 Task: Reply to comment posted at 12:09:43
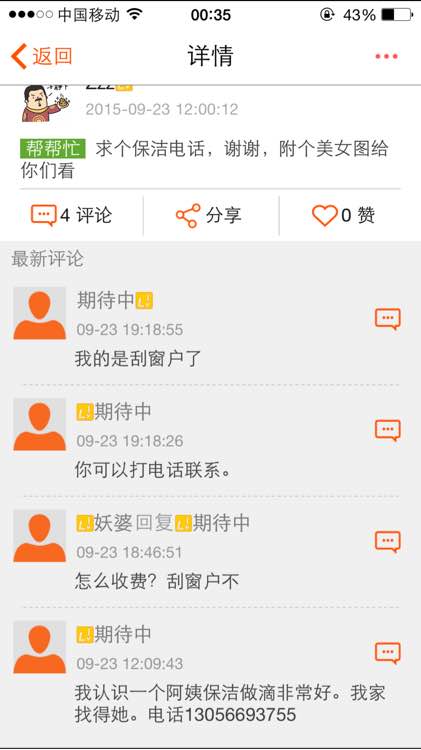pos(387,653)
